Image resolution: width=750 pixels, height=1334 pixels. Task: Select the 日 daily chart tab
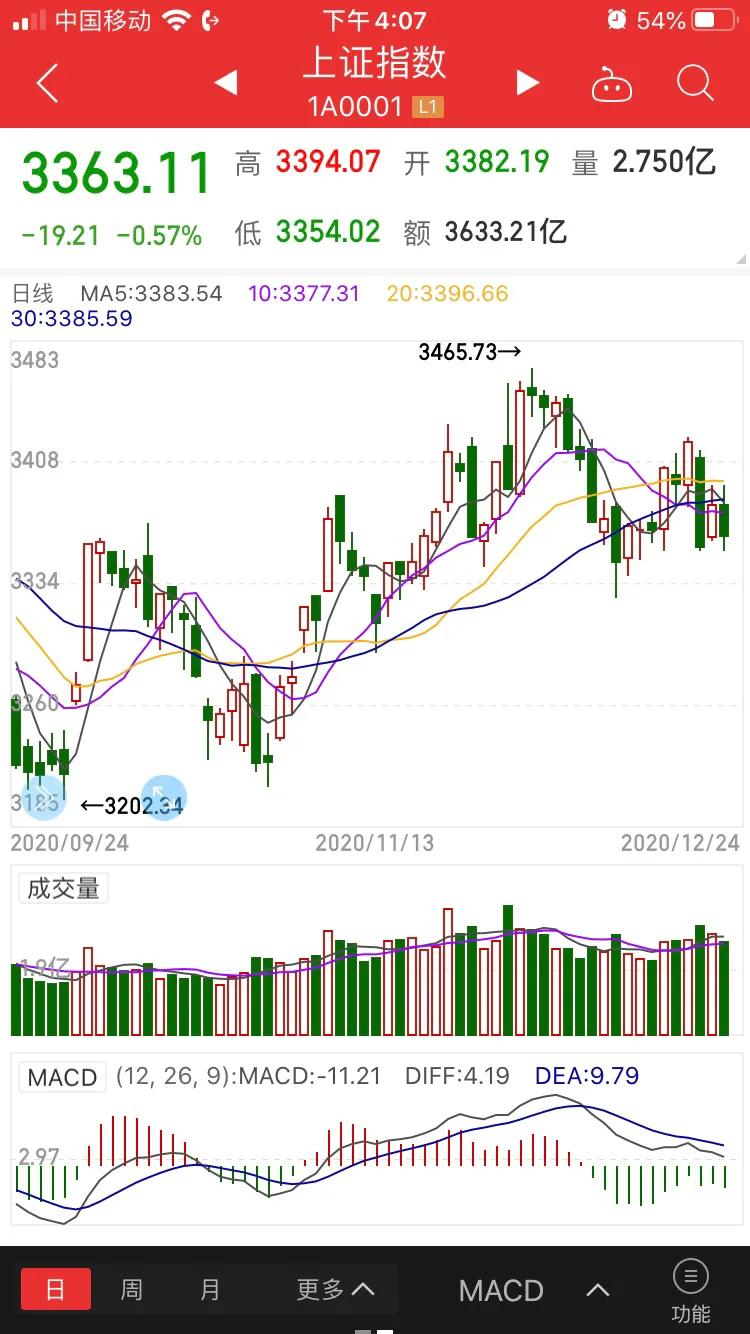pos(56,1290)
